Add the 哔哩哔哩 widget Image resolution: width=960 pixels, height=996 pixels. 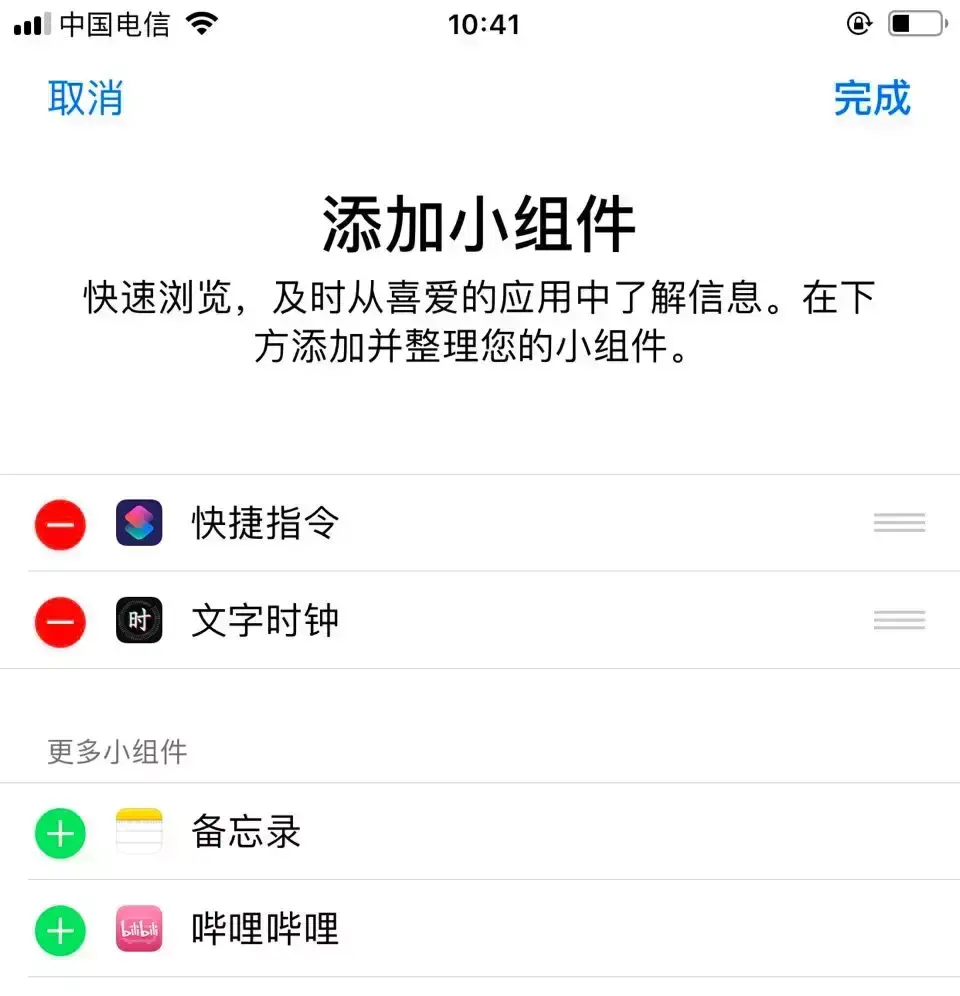coord(60,930)
